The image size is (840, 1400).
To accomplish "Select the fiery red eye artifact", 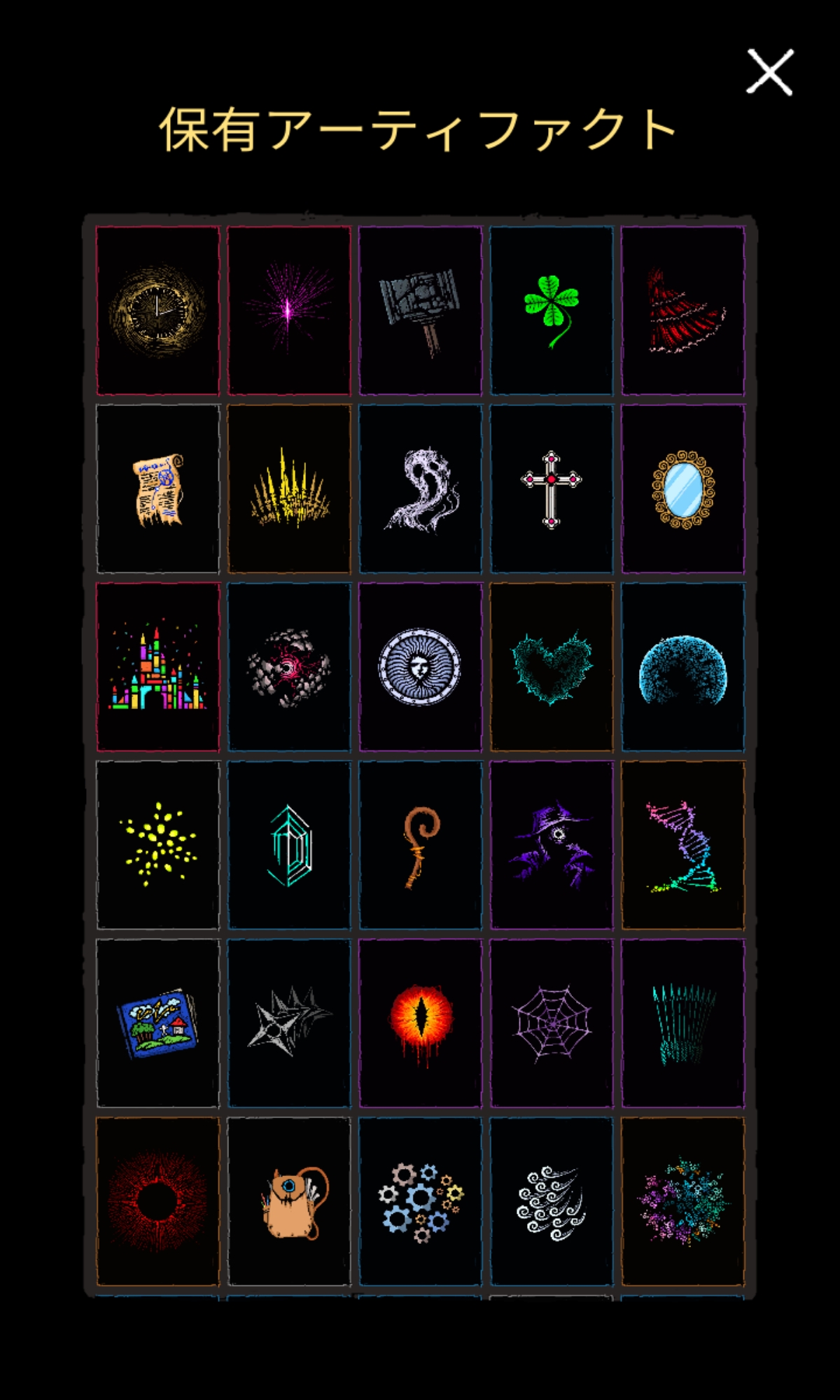I will (420, 1023).
